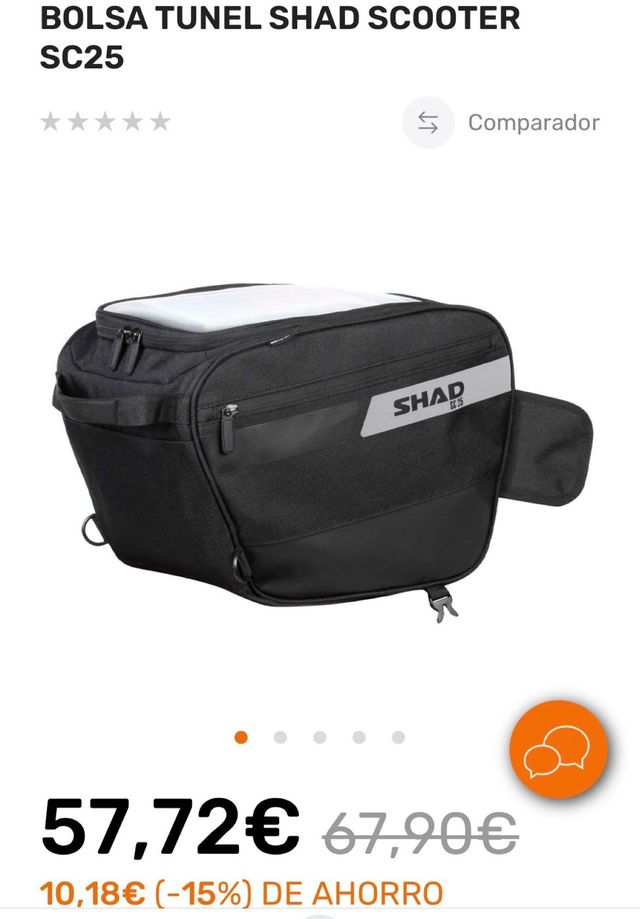Rate the product with five stars
The height and width of the screenshot is (919, 640).
[161, 123]
